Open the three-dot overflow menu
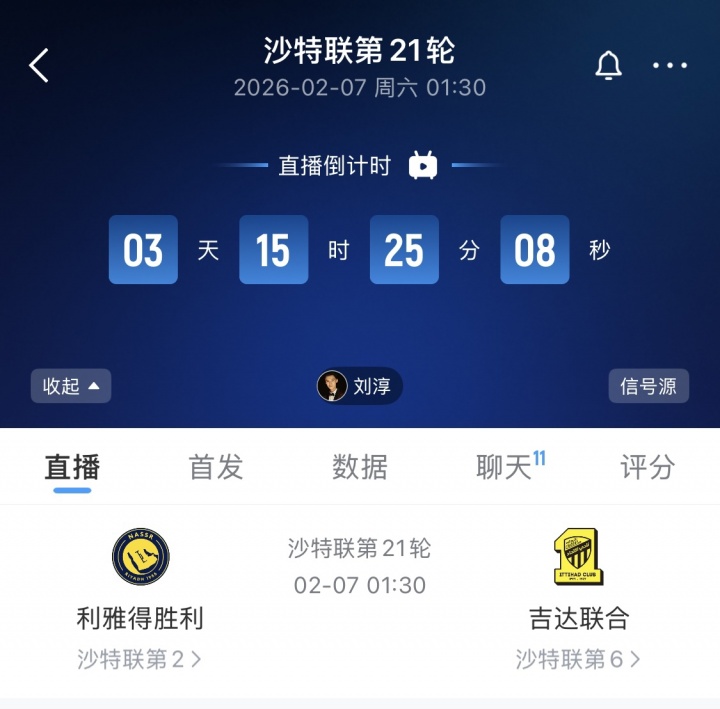This screenshot has width=720, height=709. pos(670,66)
